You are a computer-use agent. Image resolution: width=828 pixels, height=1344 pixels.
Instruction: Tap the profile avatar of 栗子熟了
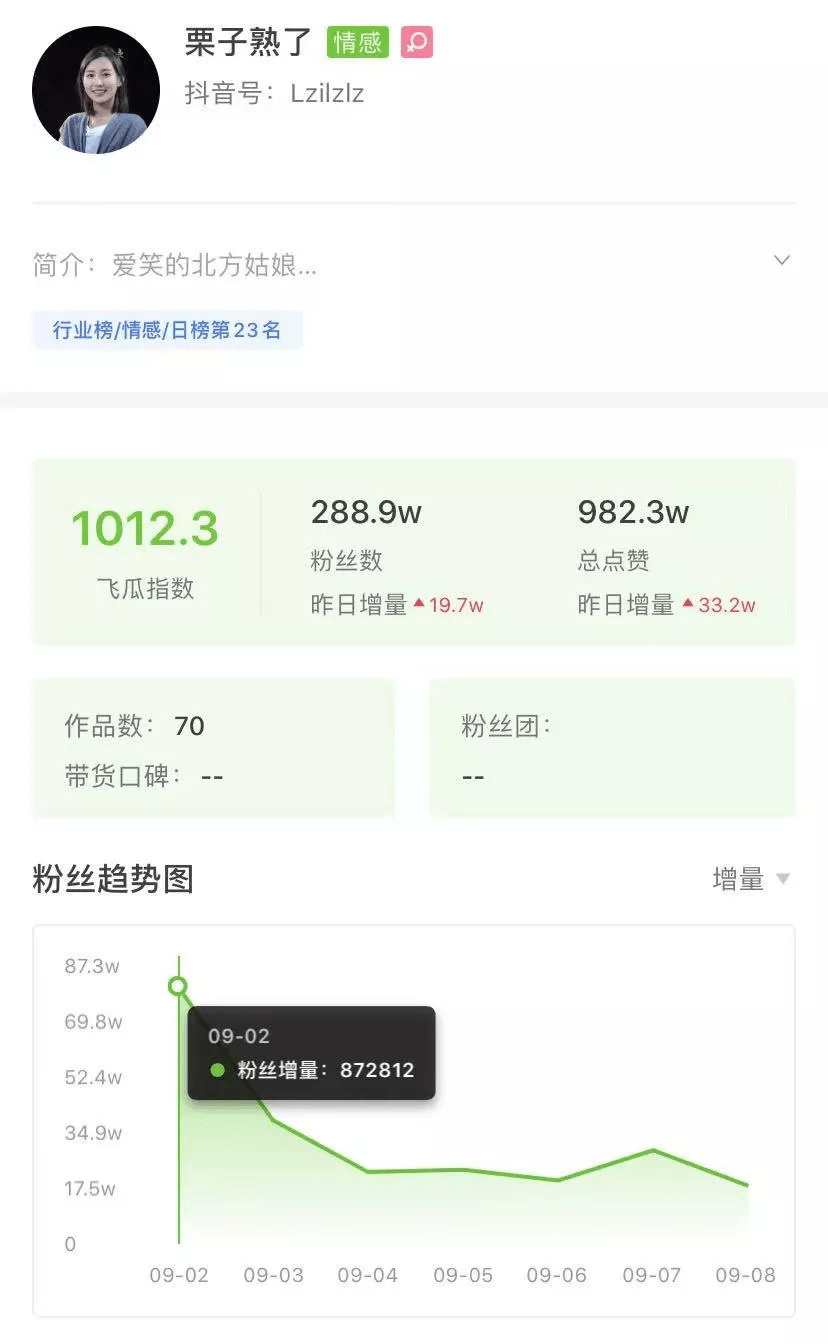tap(96, 91)
